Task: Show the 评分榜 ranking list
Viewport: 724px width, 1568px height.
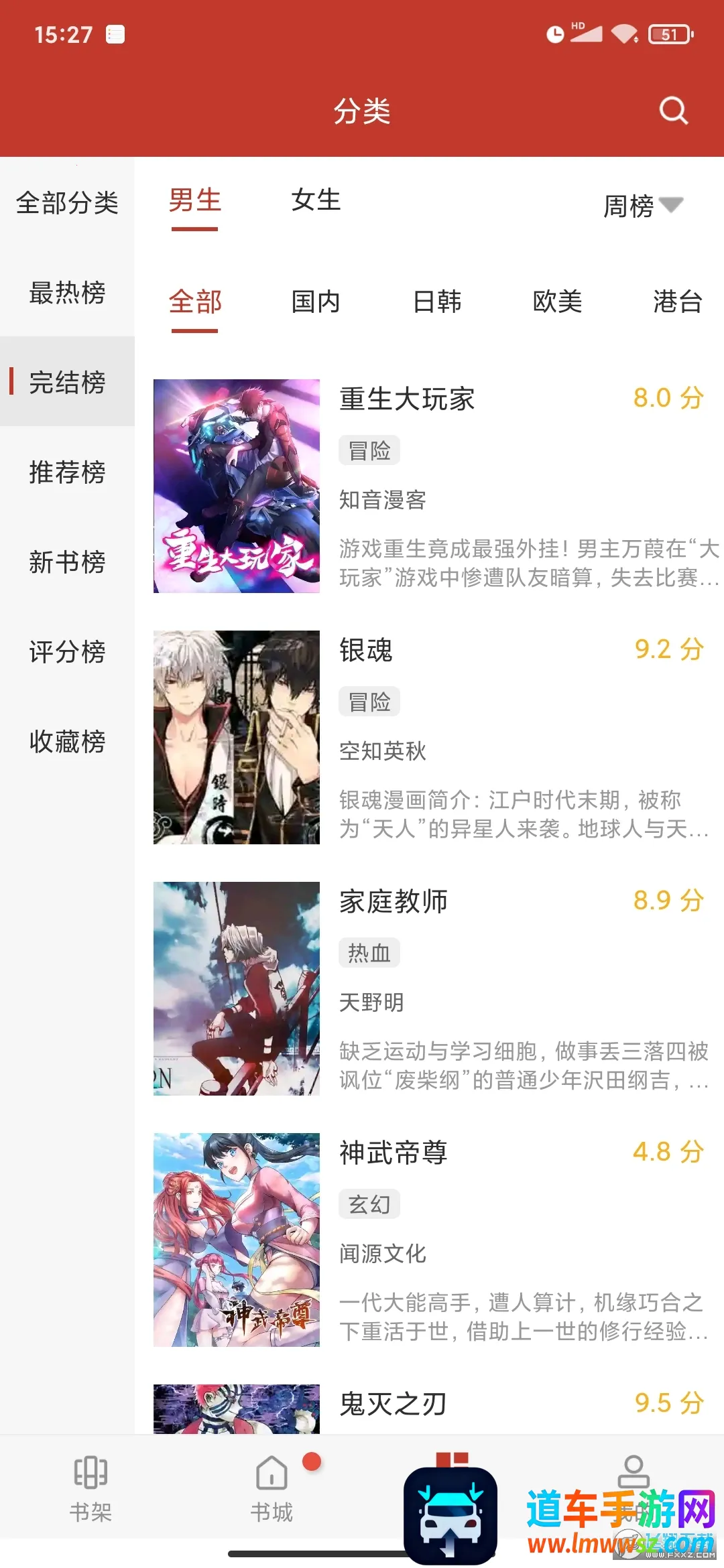Action: (67, 652)
